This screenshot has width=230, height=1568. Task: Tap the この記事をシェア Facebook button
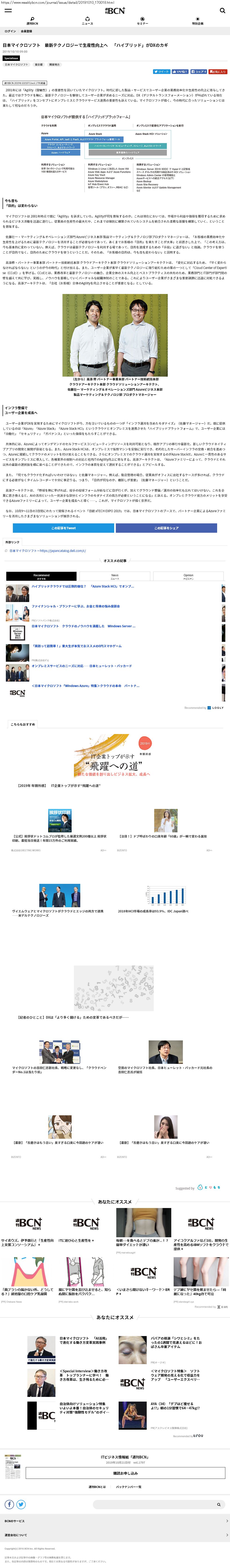166,528
